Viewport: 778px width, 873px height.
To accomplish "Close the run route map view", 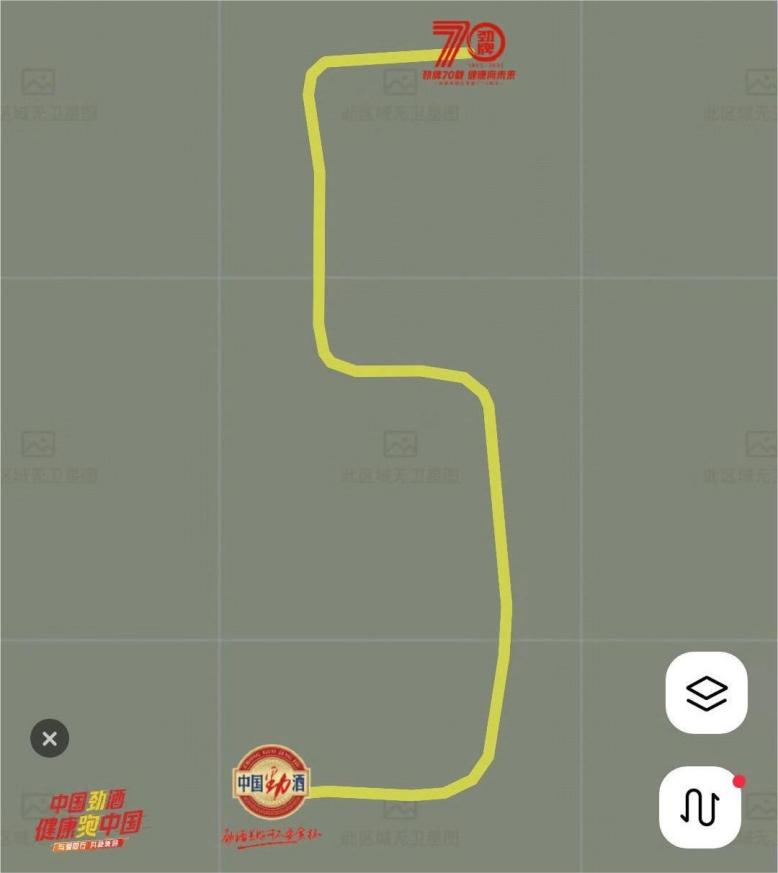I will point(50,739).
